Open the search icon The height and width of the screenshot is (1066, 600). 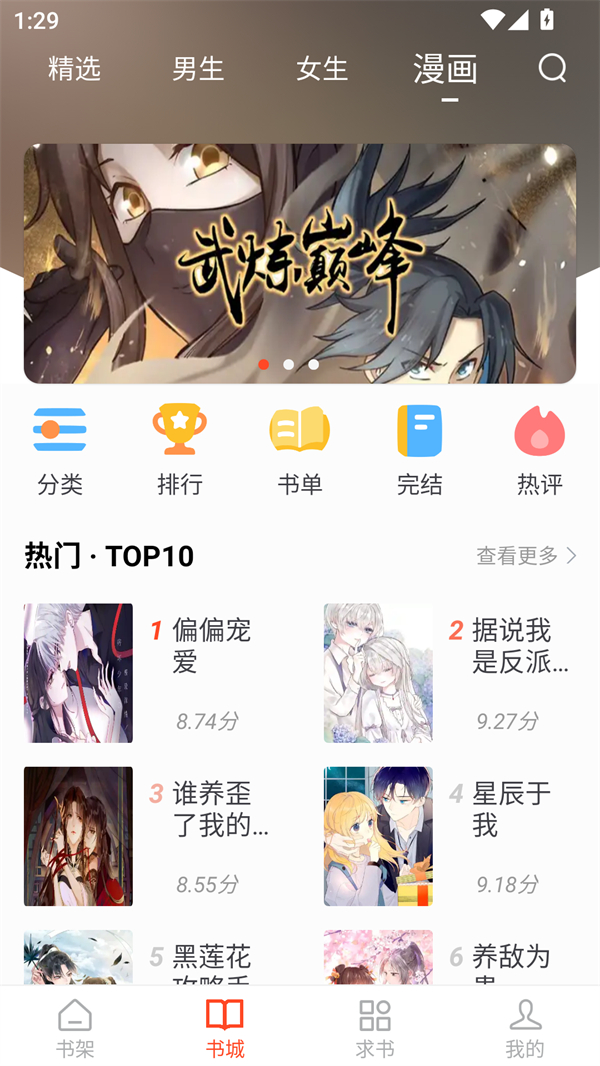[x=552, y=68]
